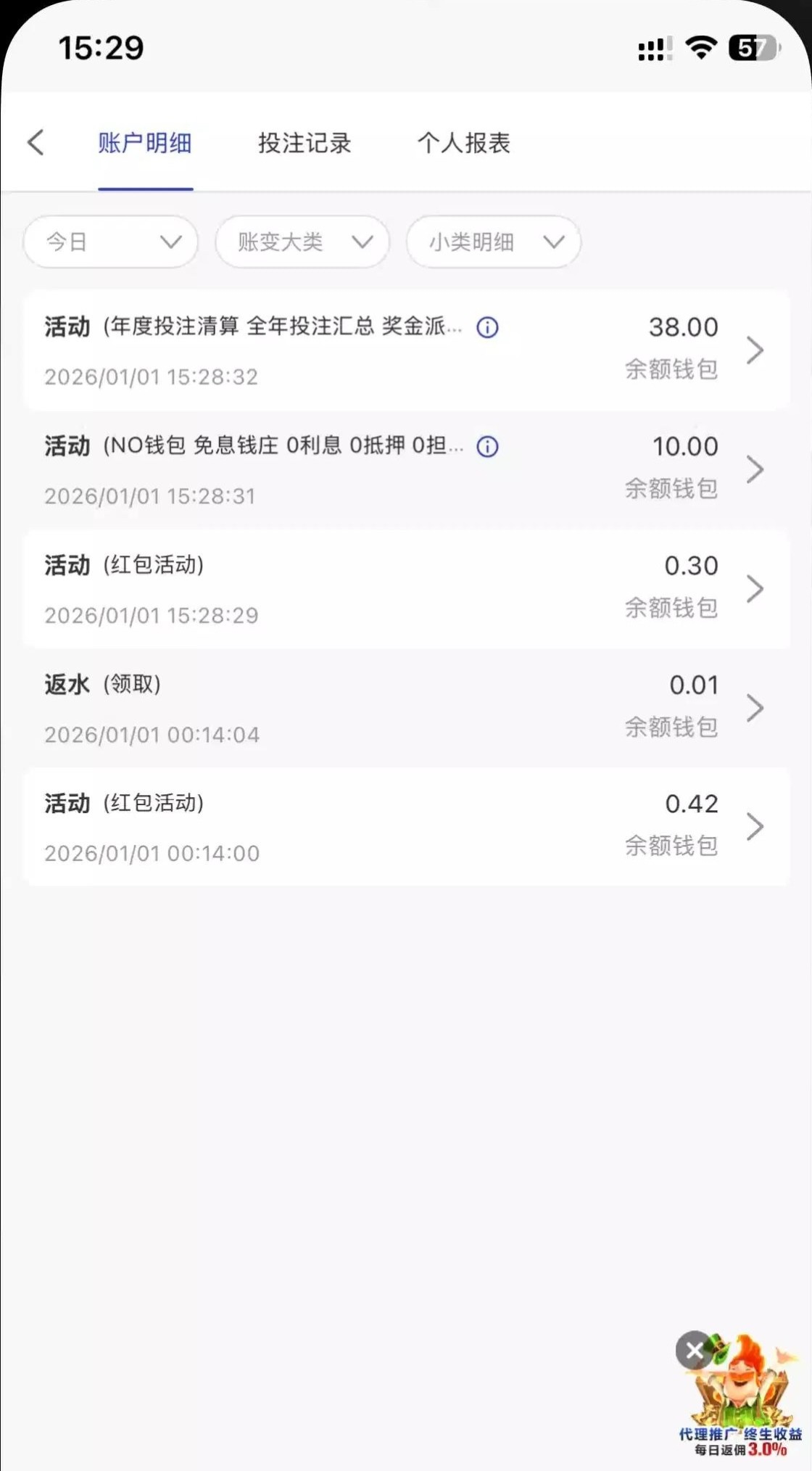812x1471 pixels.
Task: Tap info icon beside 年度投注清算 entry
Action: tap(487, 328)
